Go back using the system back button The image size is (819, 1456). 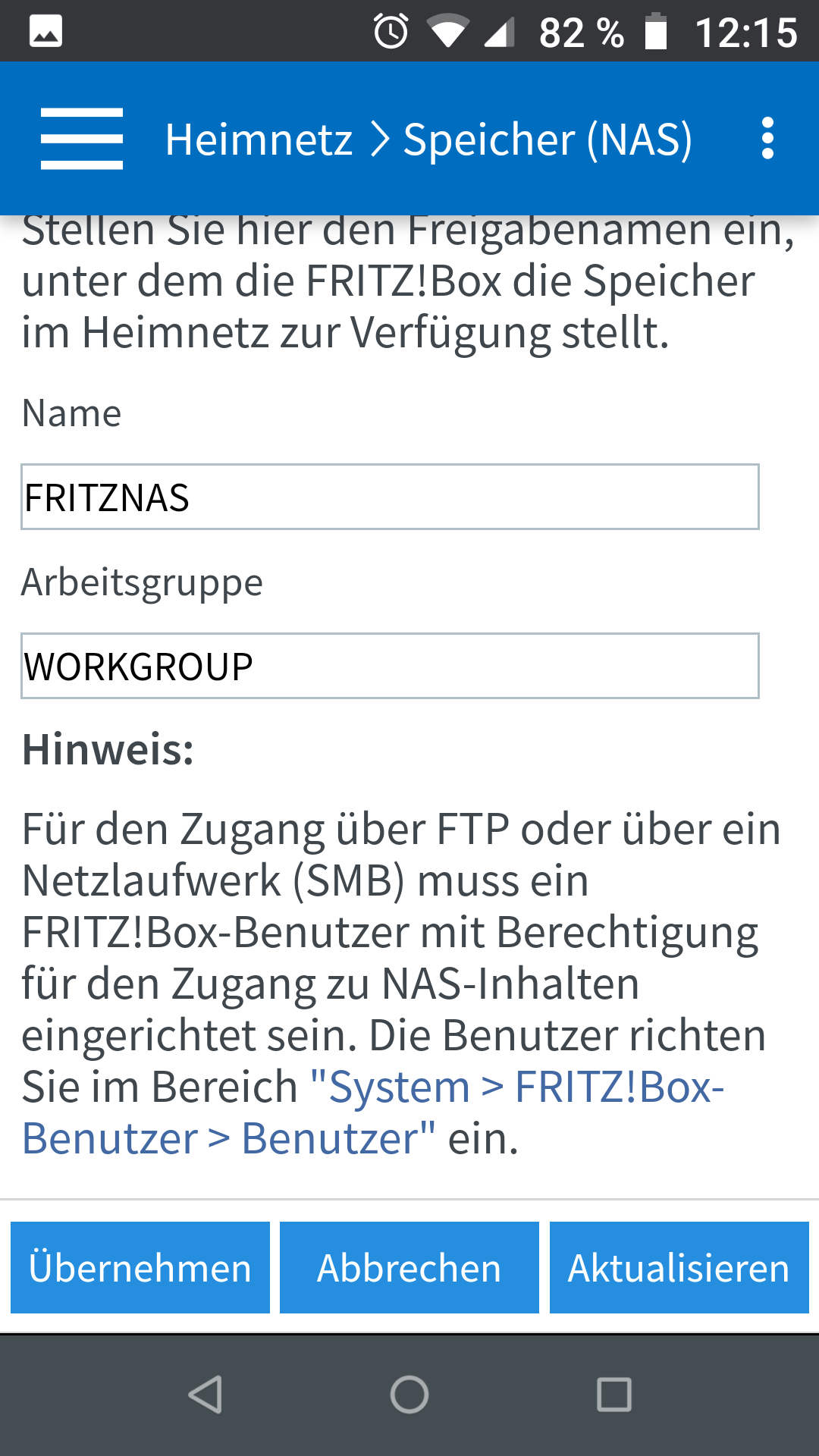click(x=205, y=1395)
